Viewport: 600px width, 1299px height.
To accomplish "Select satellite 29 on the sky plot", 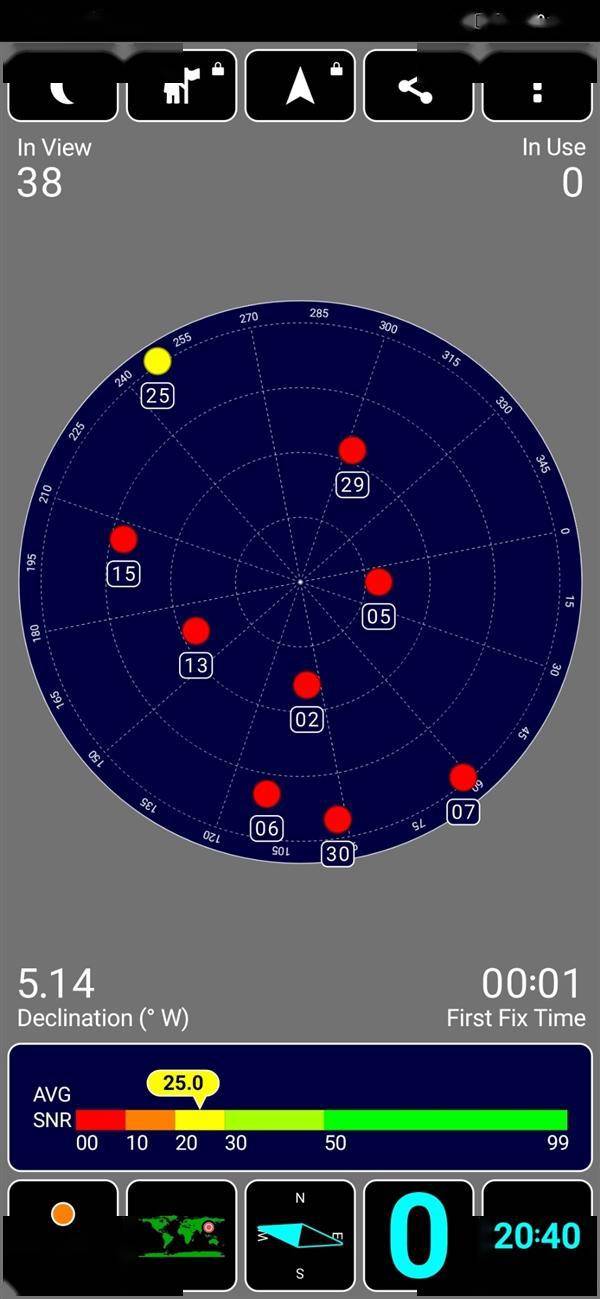I will pos(351,450).
